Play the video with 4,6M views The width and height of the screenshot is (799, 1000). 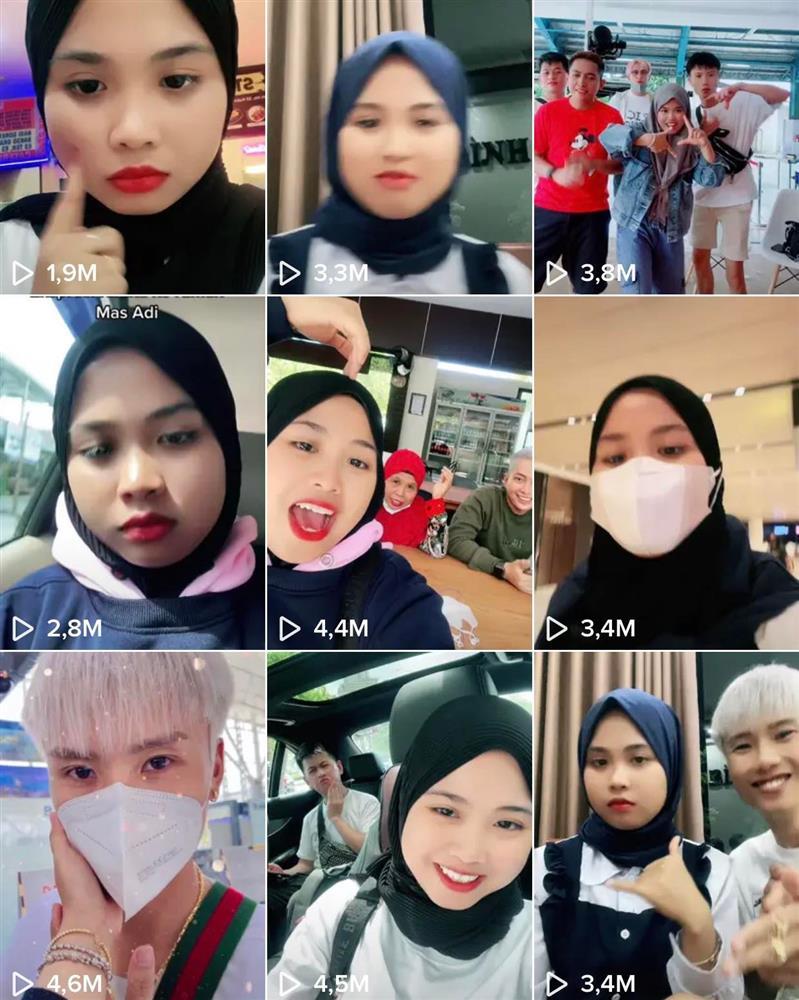(132, 825)
